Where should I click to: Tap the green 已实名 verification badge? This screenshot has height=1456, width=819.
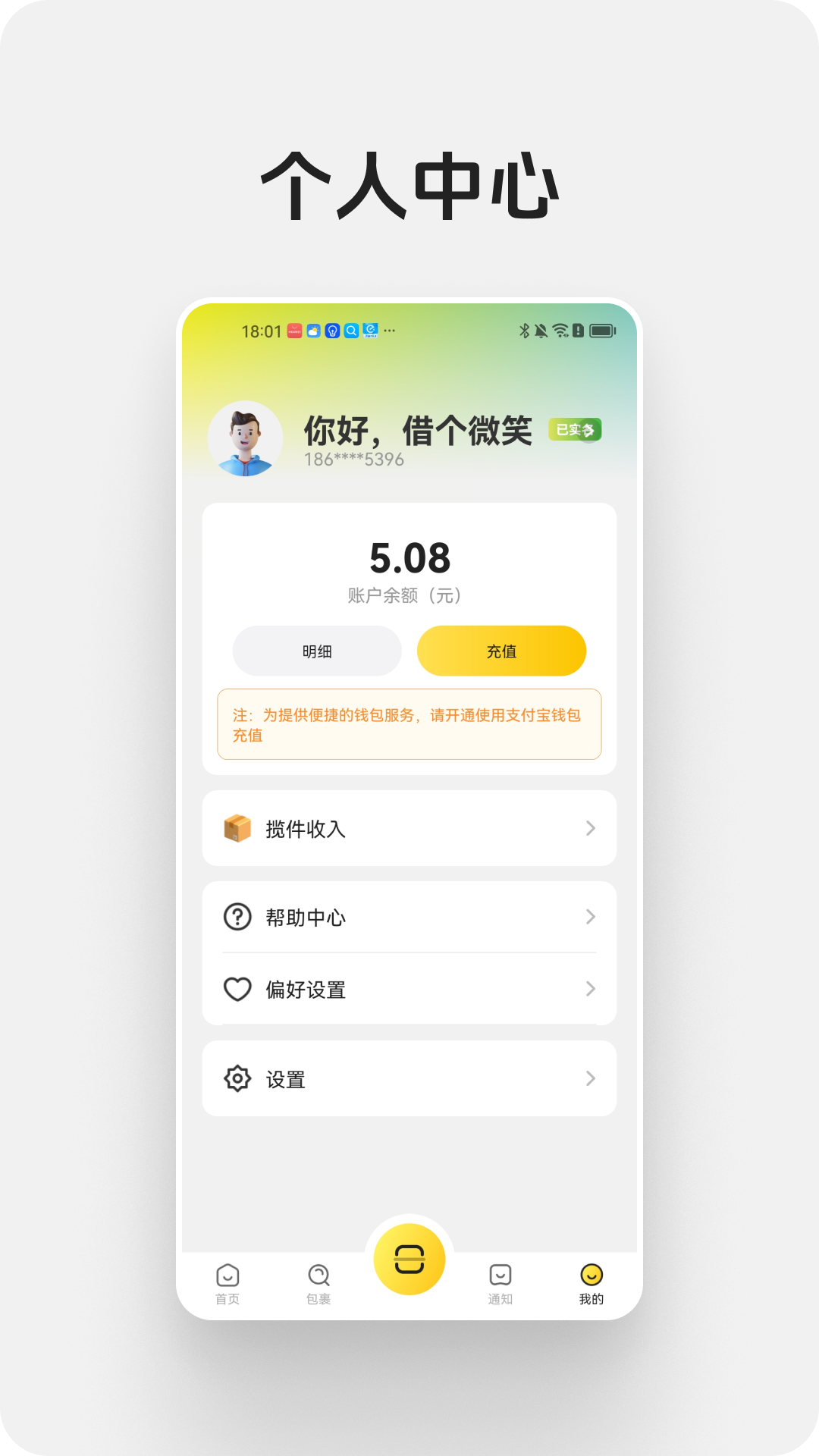[x=576, y=429]
